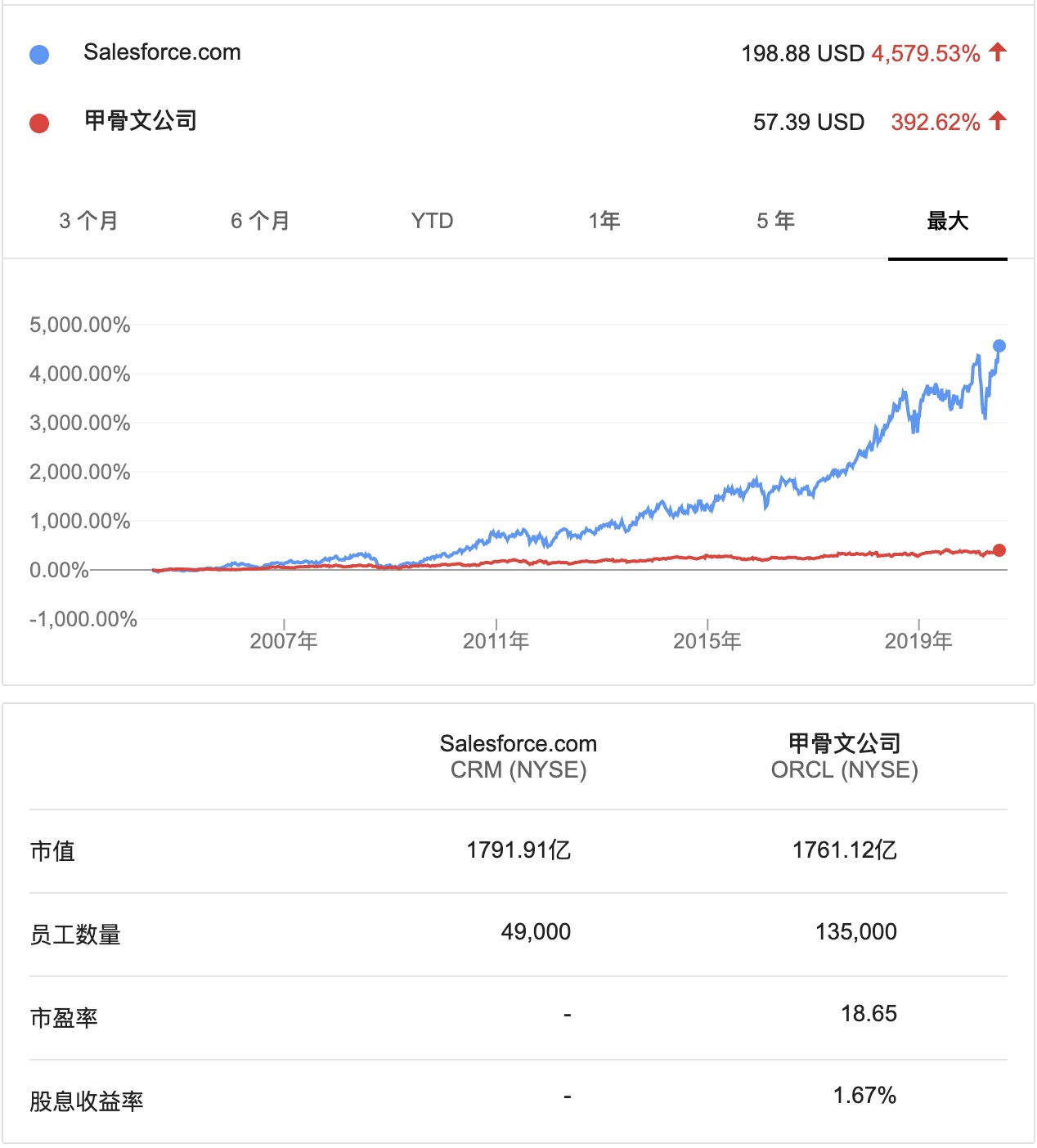This screenshot has height=1148, width=1037.
Task: Select the 最大 range tab
Action: coord(947,221)
